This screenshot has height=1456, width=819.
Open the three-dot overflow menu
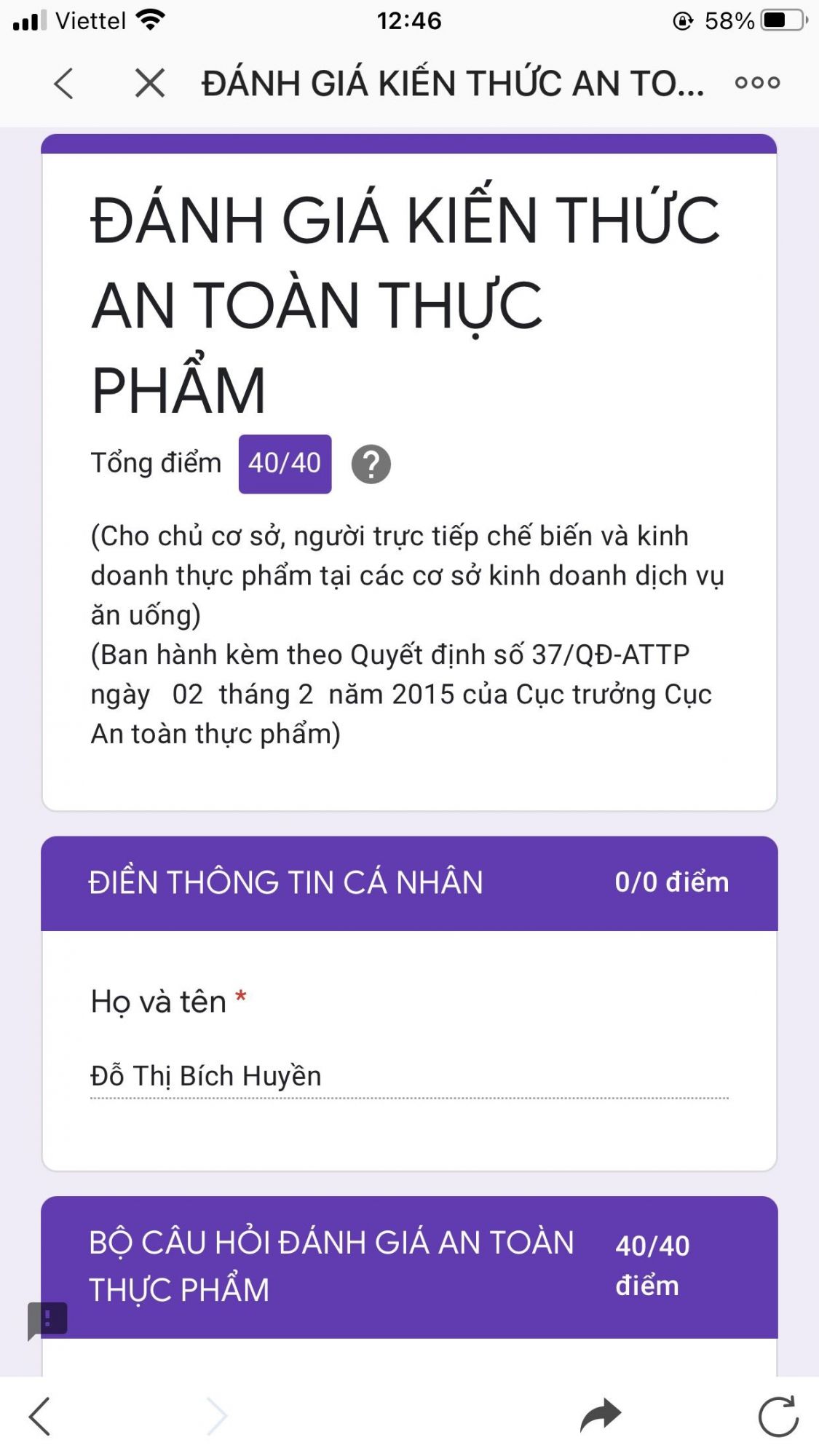[x=757, y=83]
